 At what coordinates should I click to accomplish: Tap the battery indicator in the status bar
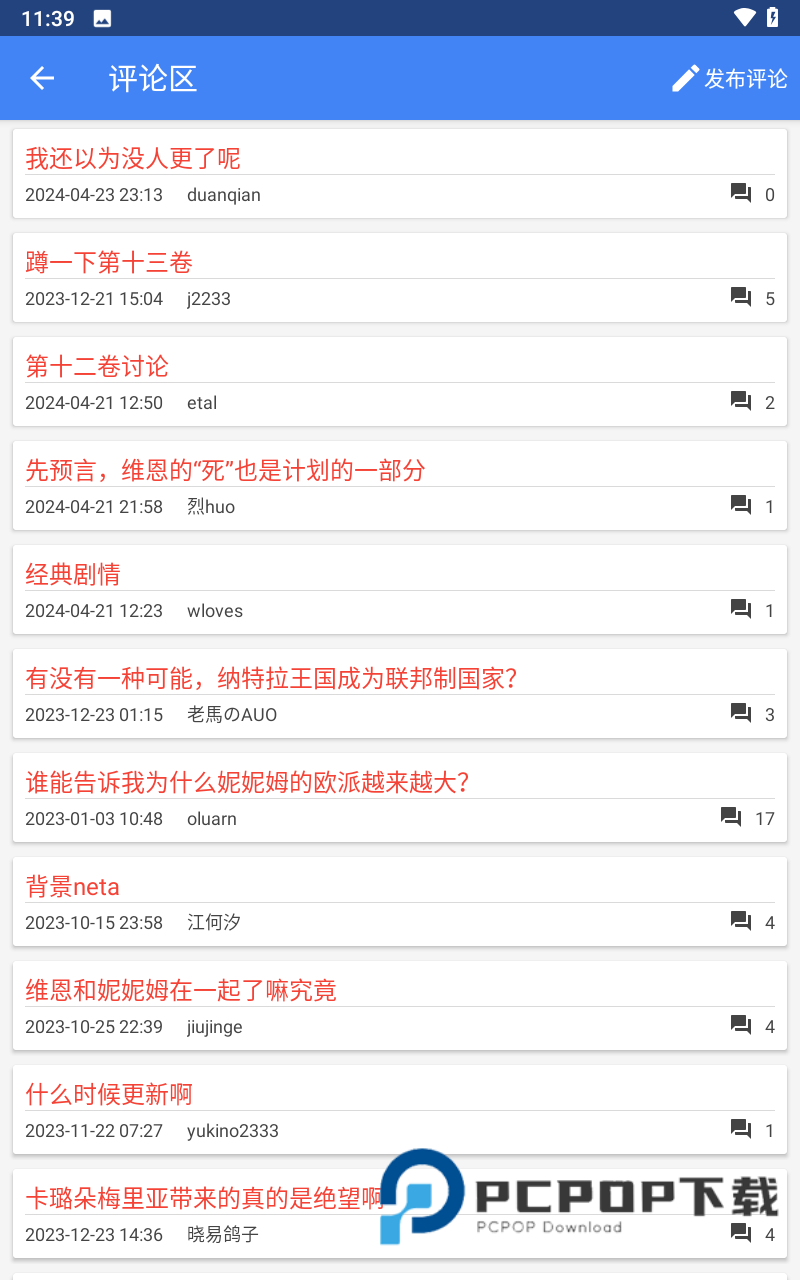point(770,16)
